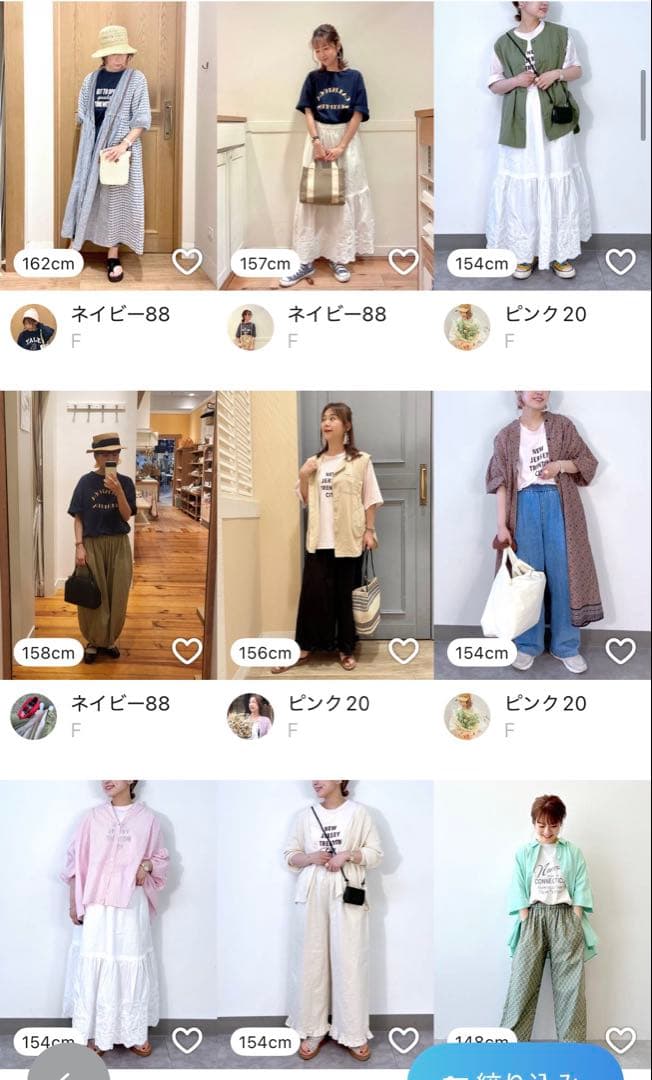Like the brown shirt and denim pants outfit
Screen dimensions: 652x1080
click(x=620, y=651)
